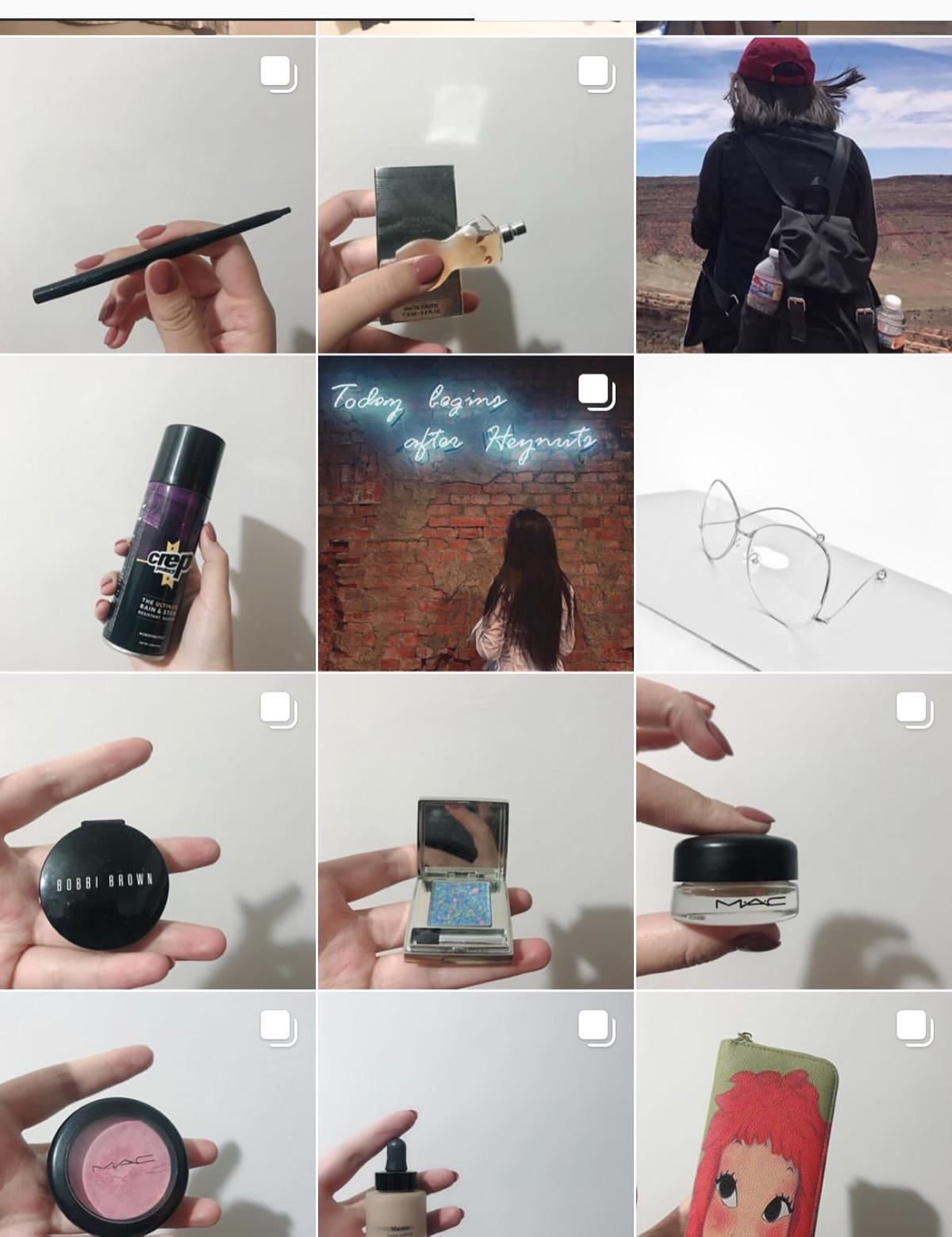The height and width of the screenshot is (1237, 952).
Task: Open the foundation dropper bottle post
Action: pos(475,1115)
